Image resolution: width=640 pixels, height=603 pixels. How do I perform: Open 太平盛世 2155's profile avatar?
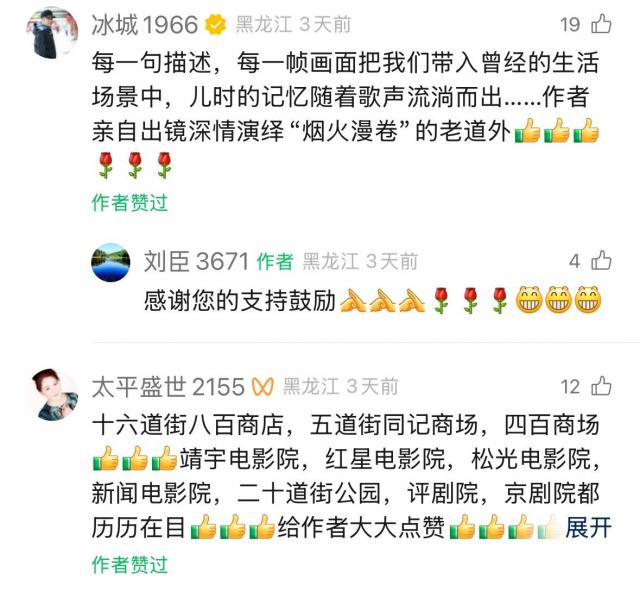[x=51, y=395]
